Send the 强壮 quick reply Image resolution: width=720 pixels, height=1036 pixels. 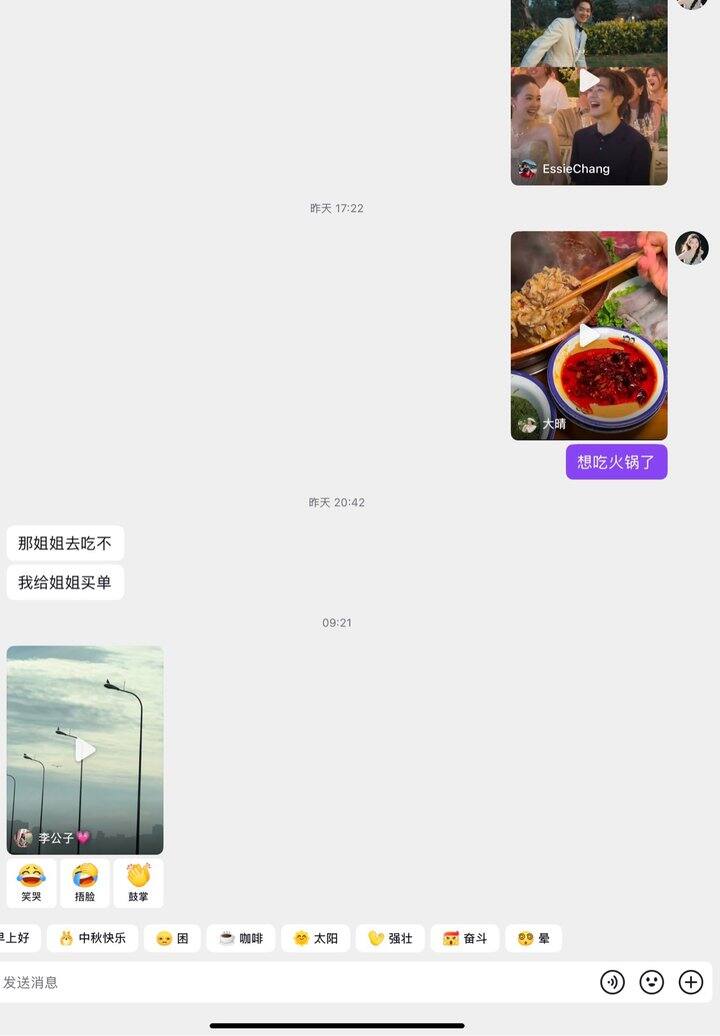(x=390, y=938)
